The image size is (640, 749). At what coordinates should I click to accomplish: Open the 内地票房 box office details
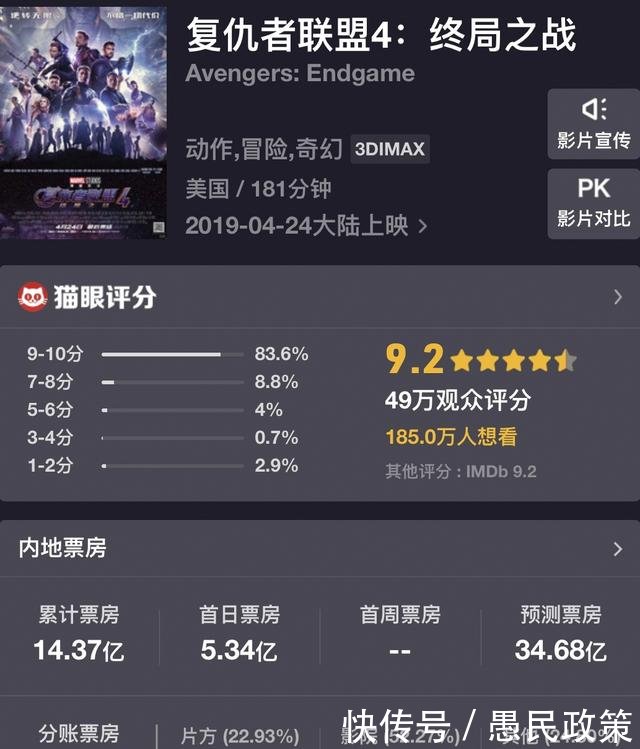(x=617, y=548)
